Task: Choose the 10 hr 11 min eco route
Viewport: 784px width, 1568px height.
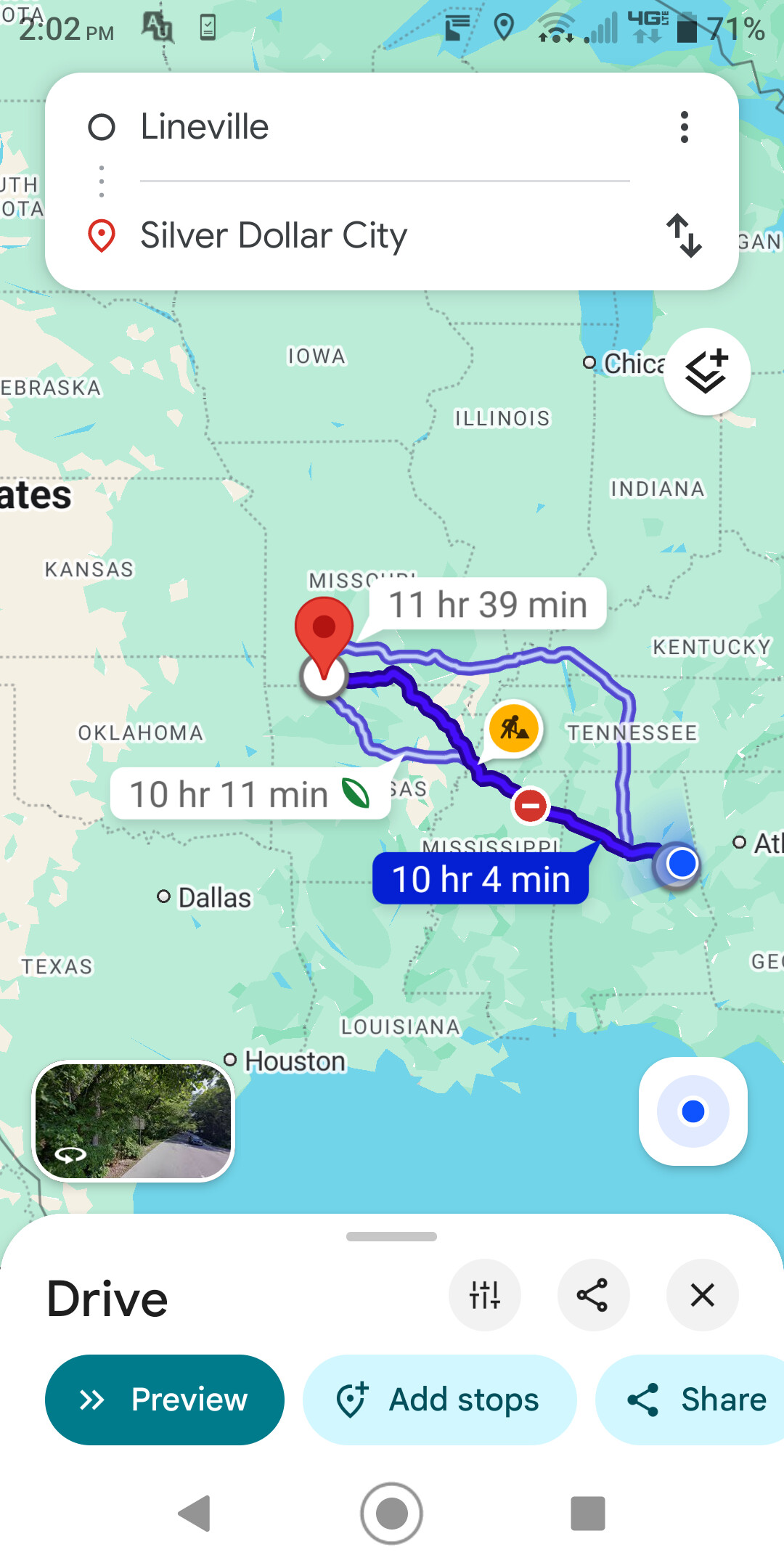Action: pos(250,794)
